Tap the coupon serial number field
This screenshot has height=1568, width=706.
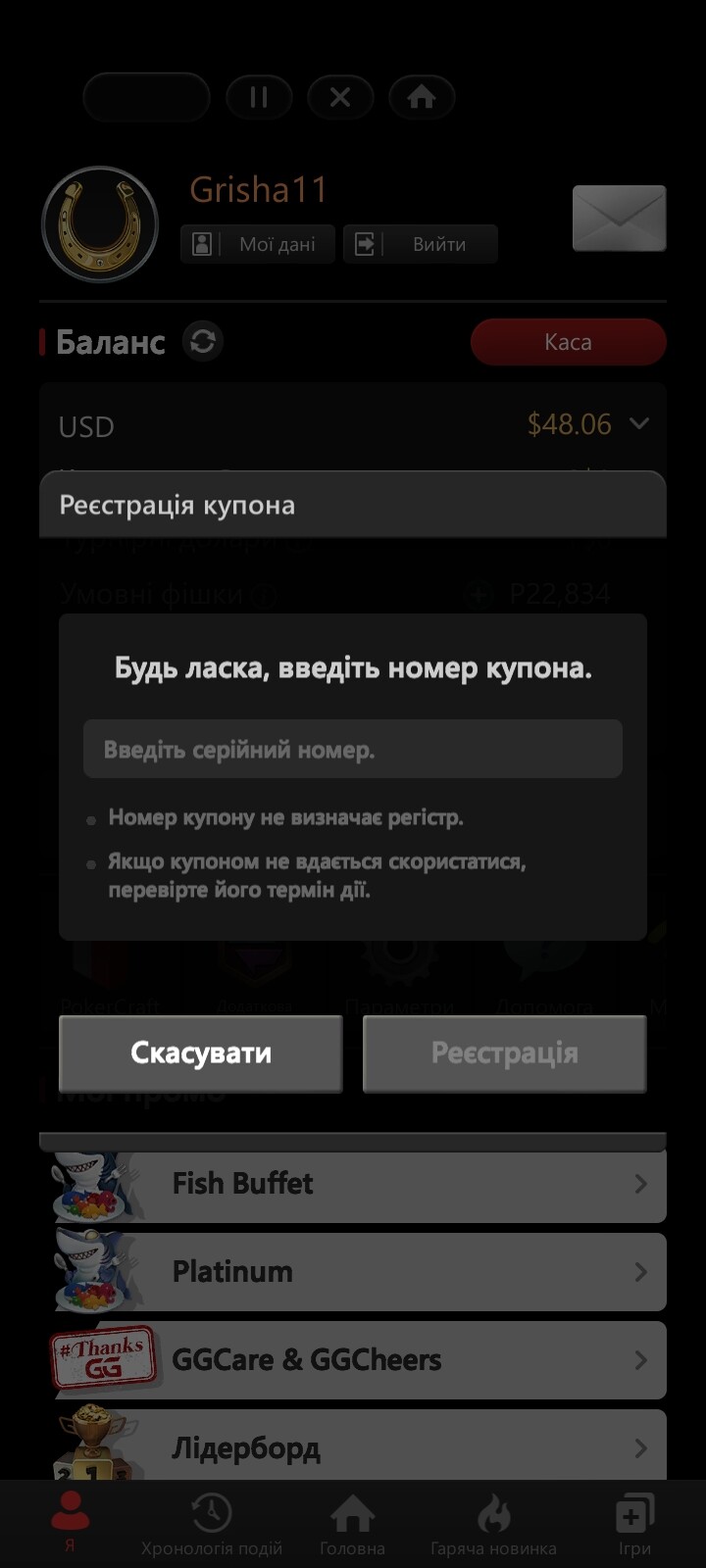[353, 749]
